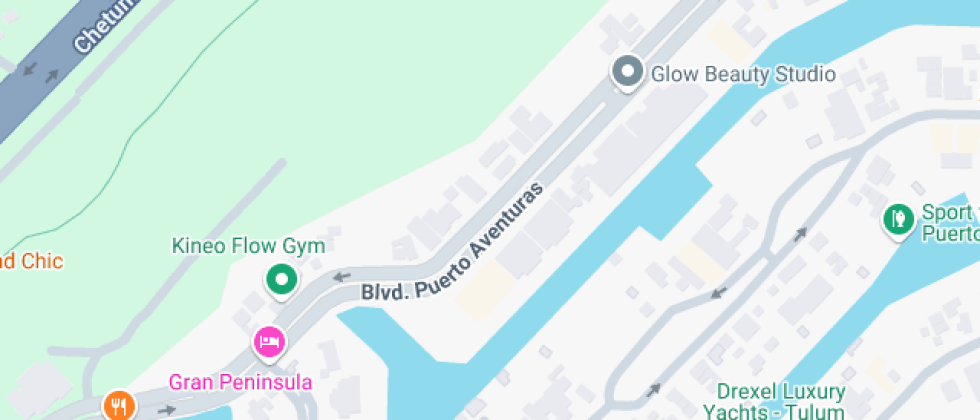
Task: Tap the Gran Peninsula hotel pin
Action: [269, 343]
